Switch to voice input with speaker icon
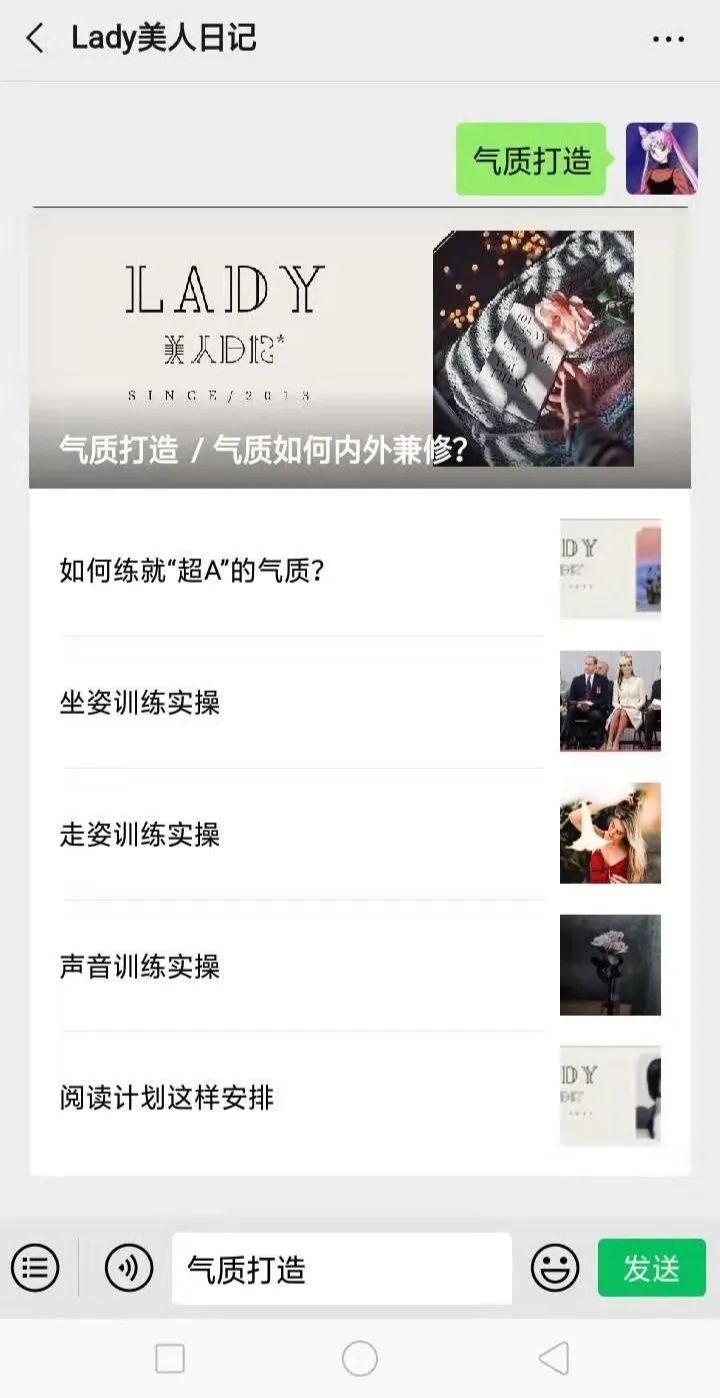The image size is (720, 1398). click(x=127, y=1268)
